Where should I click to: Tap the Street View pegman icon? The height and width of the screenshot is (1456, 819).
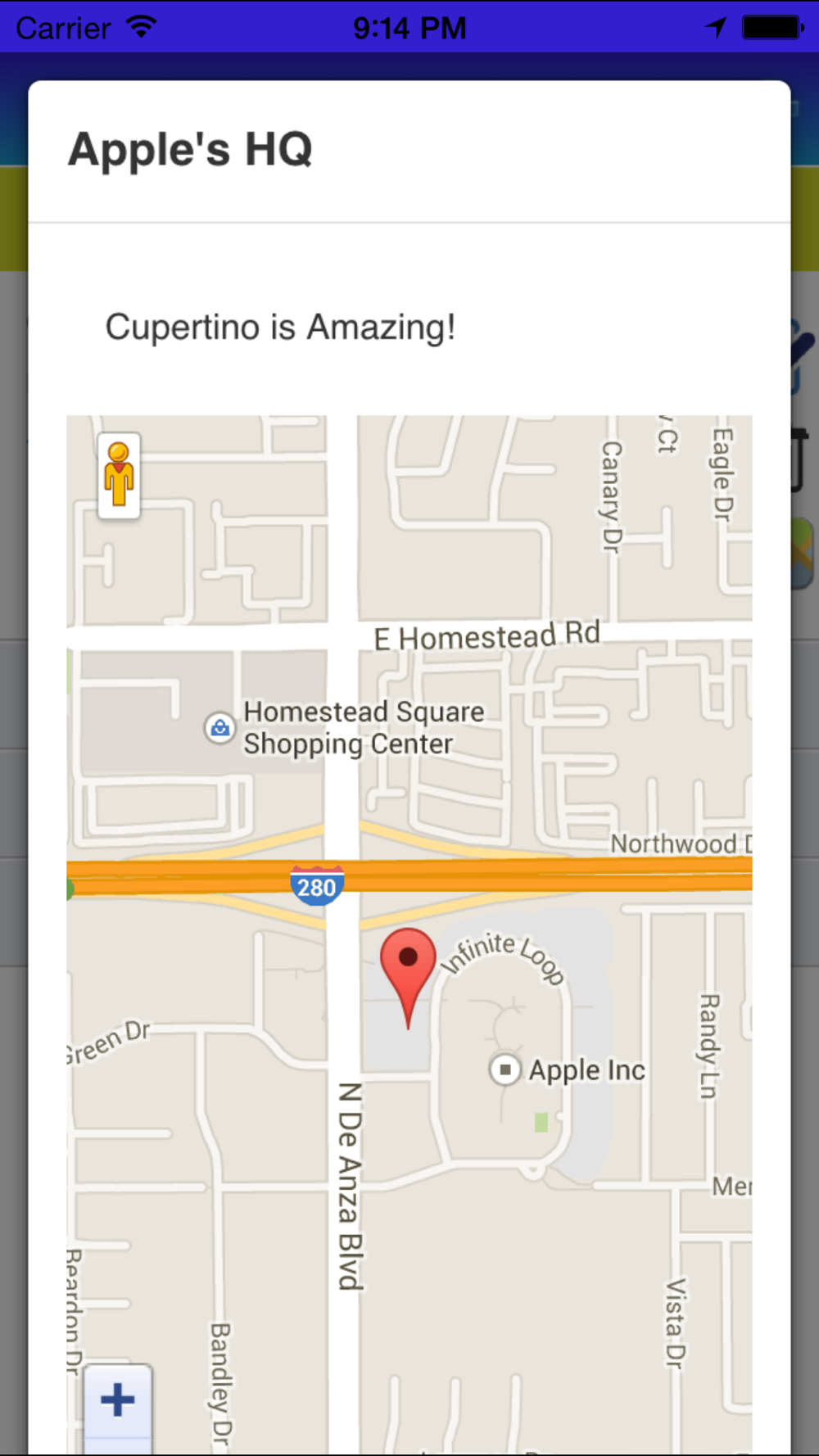[x=119, y=475]
